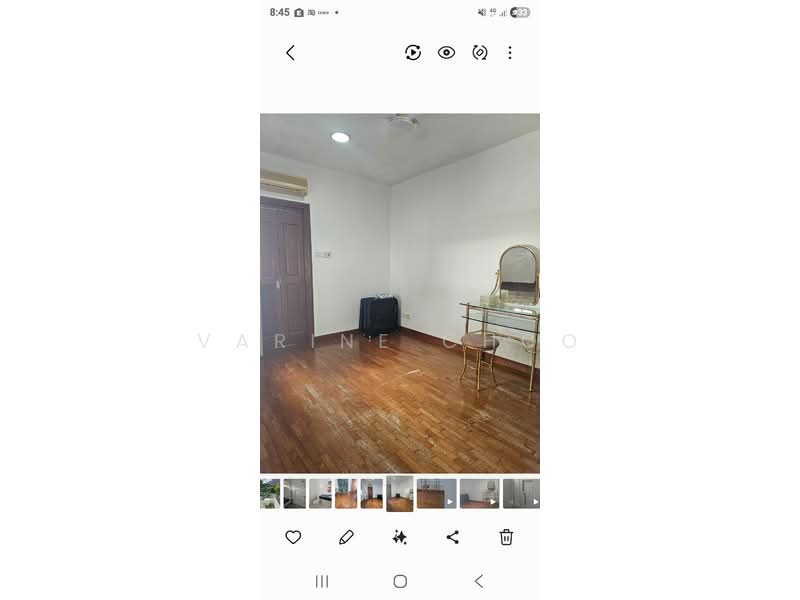Delete the photo with the trash icon
This screenshot has height=600, width=800.
tap(506, 537)
